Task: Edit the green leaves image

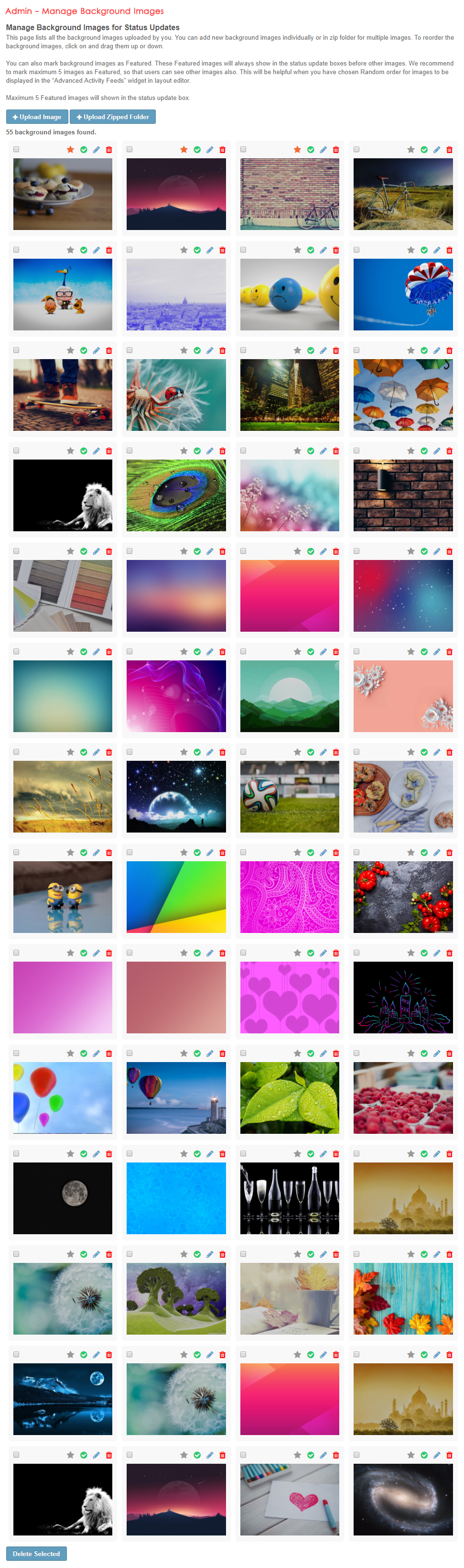Action: pyautogui.click(x=323, y=1053)
